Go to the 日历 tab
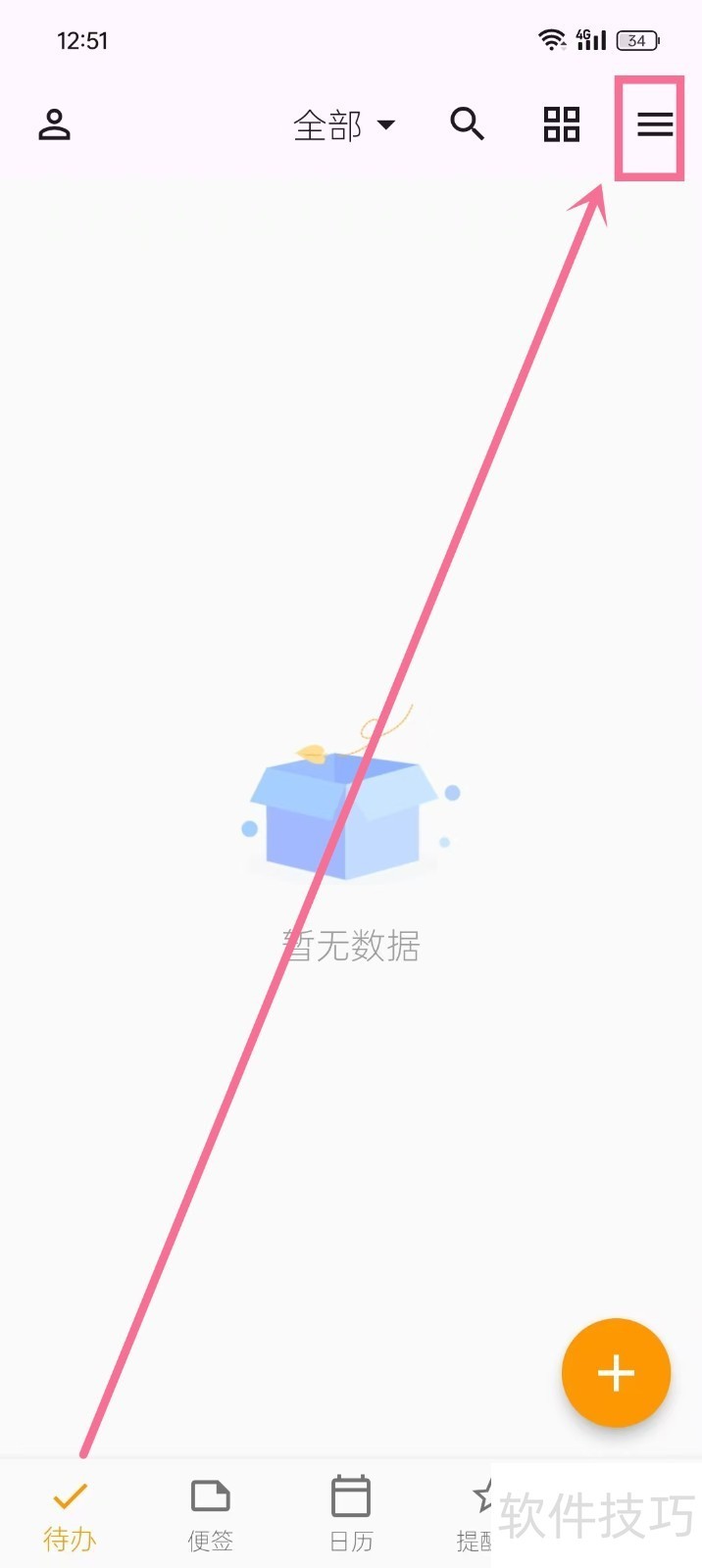Screen dimensions: 702x1568 click(351, 1514)
